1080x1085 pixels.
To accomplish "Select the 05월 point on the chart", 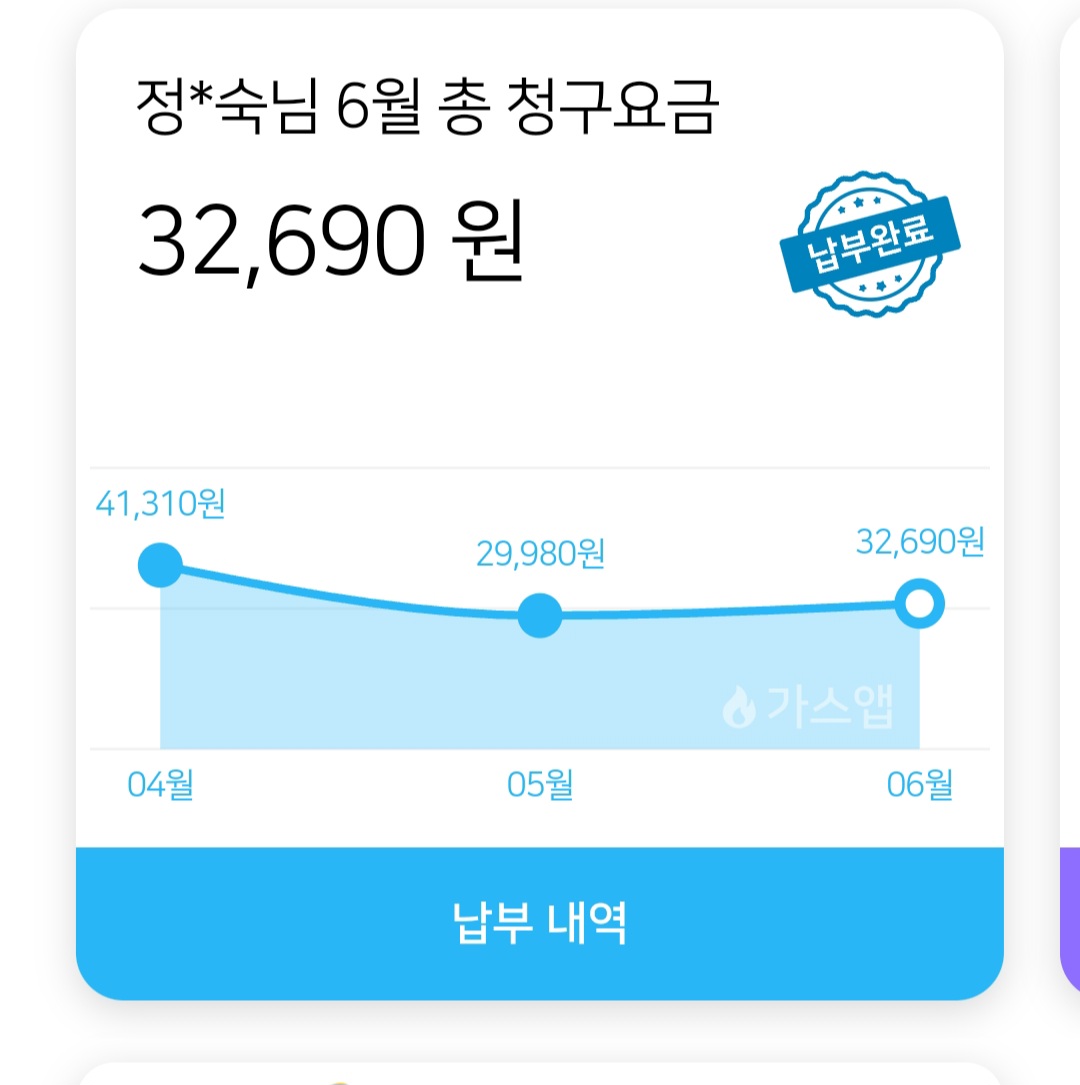I will tap(540, 615).
